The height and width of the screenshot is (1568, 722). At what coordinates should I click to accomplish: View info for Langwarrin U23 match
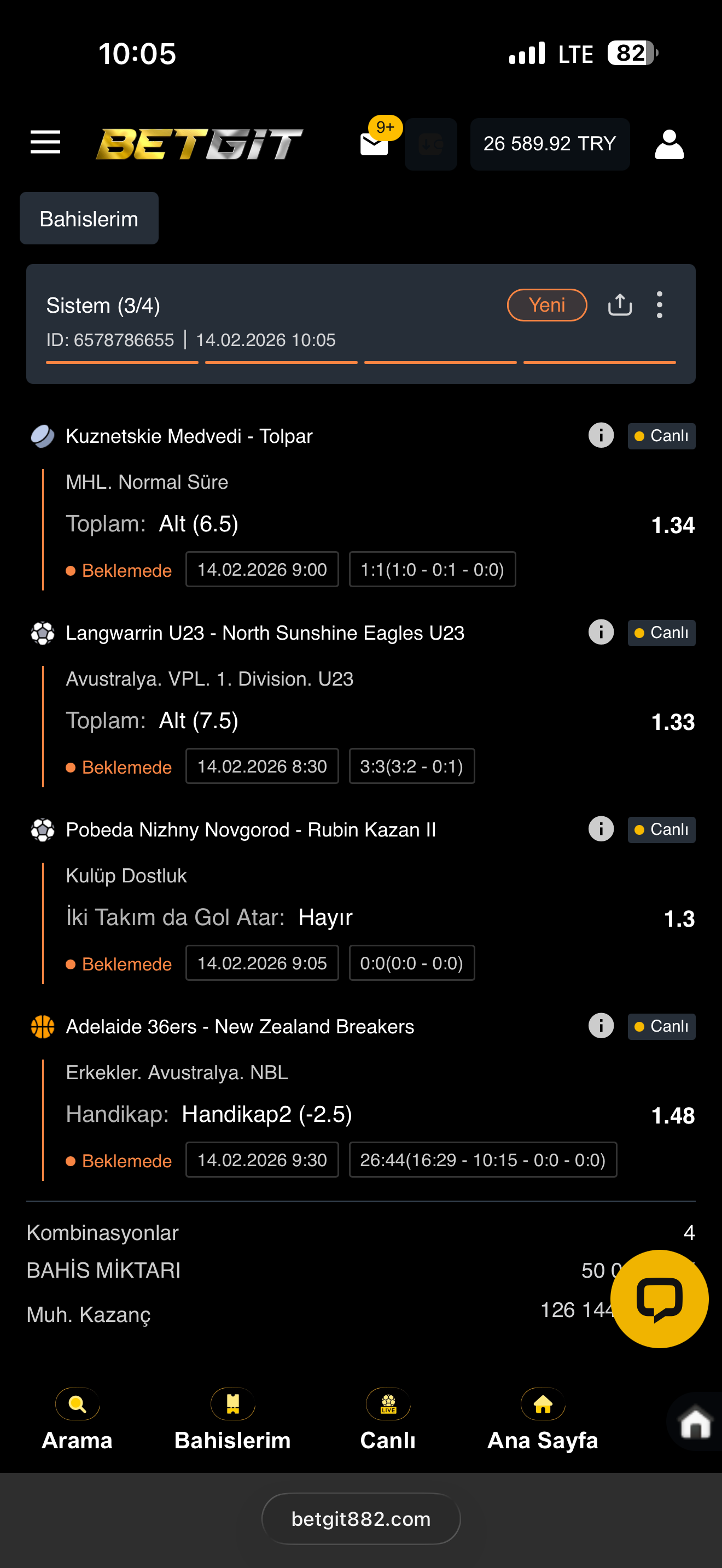pyautogui.click(x=601, y=632)
